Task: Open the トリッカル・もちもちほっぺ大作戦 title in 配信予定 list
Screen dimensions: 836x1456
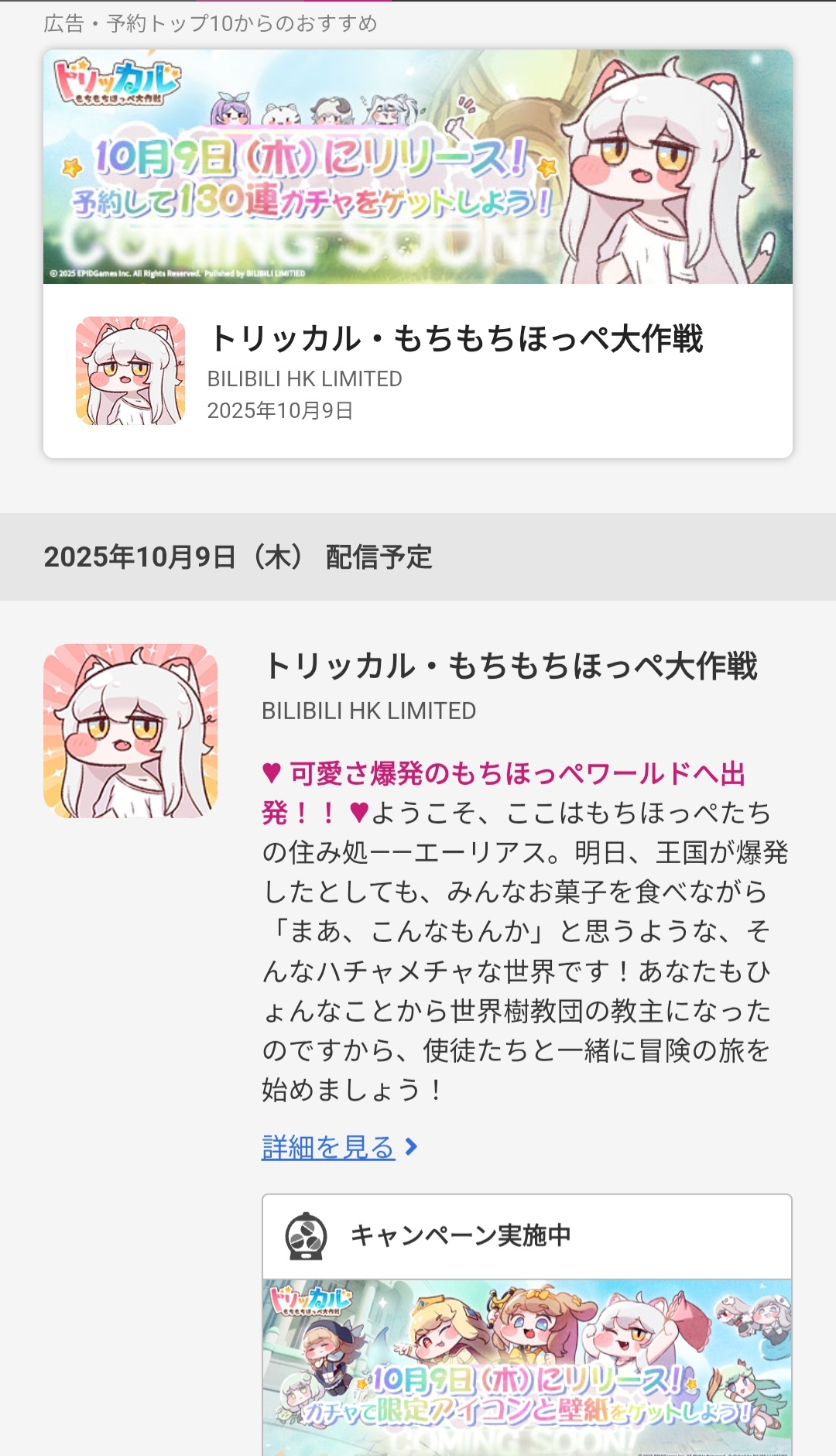Action: click(x=510, y=666)
